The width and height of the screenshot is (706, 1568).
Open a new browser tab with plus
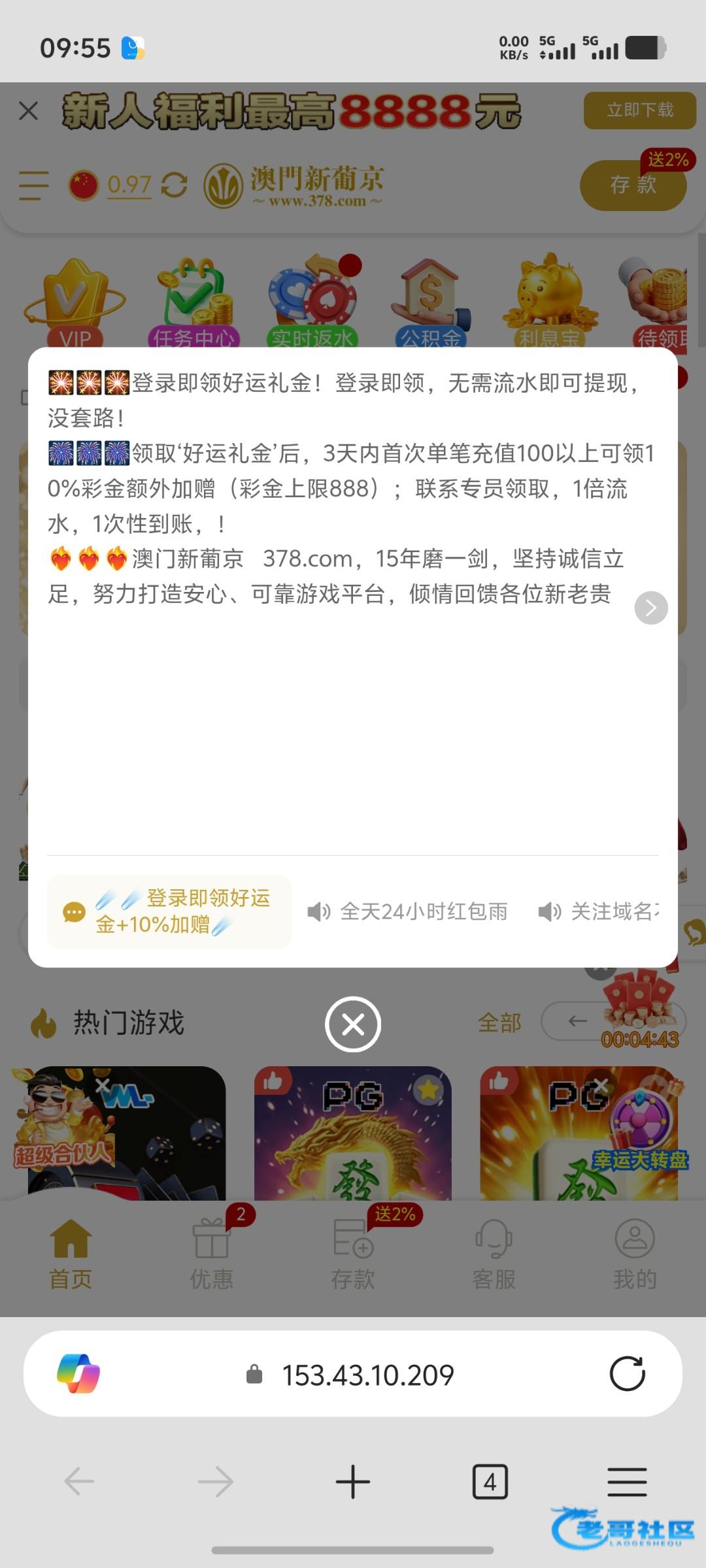coord(353,1482)
